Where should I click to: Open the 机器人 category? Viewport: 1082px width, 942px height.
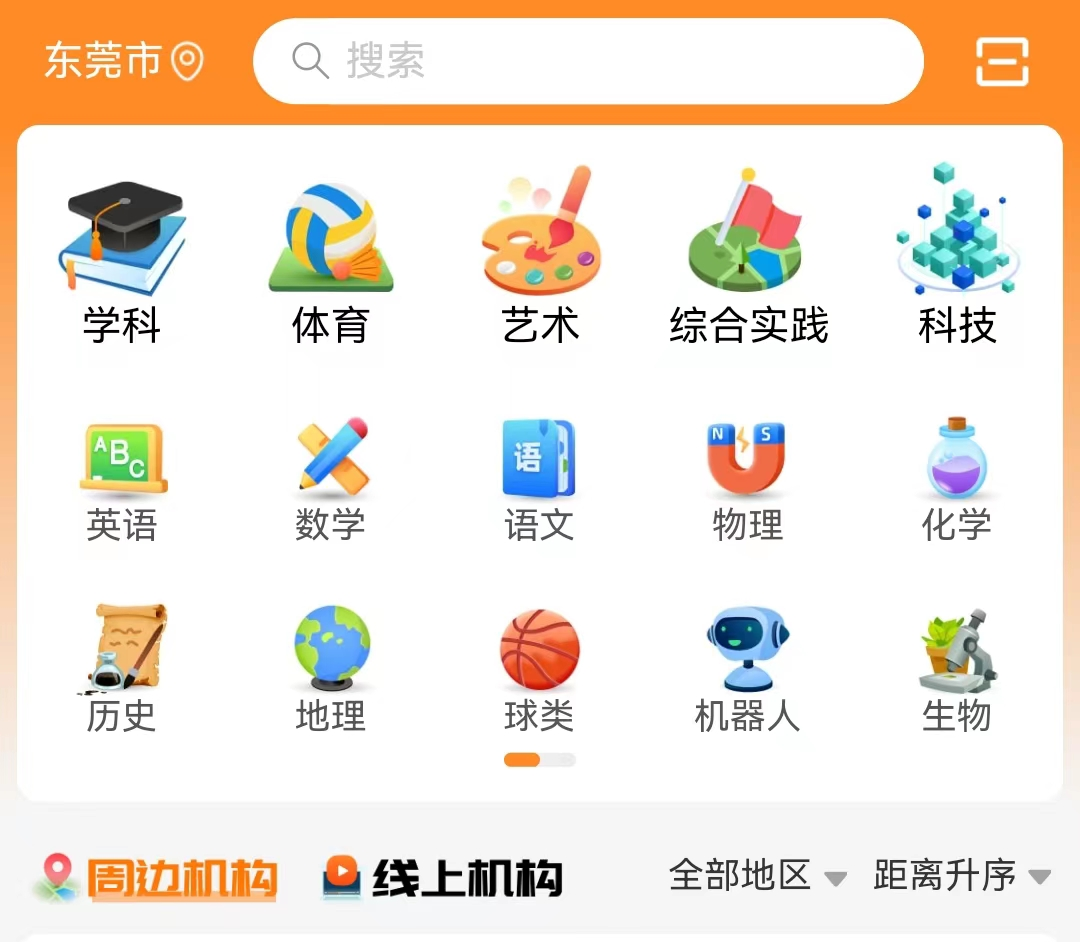[748, 670]
